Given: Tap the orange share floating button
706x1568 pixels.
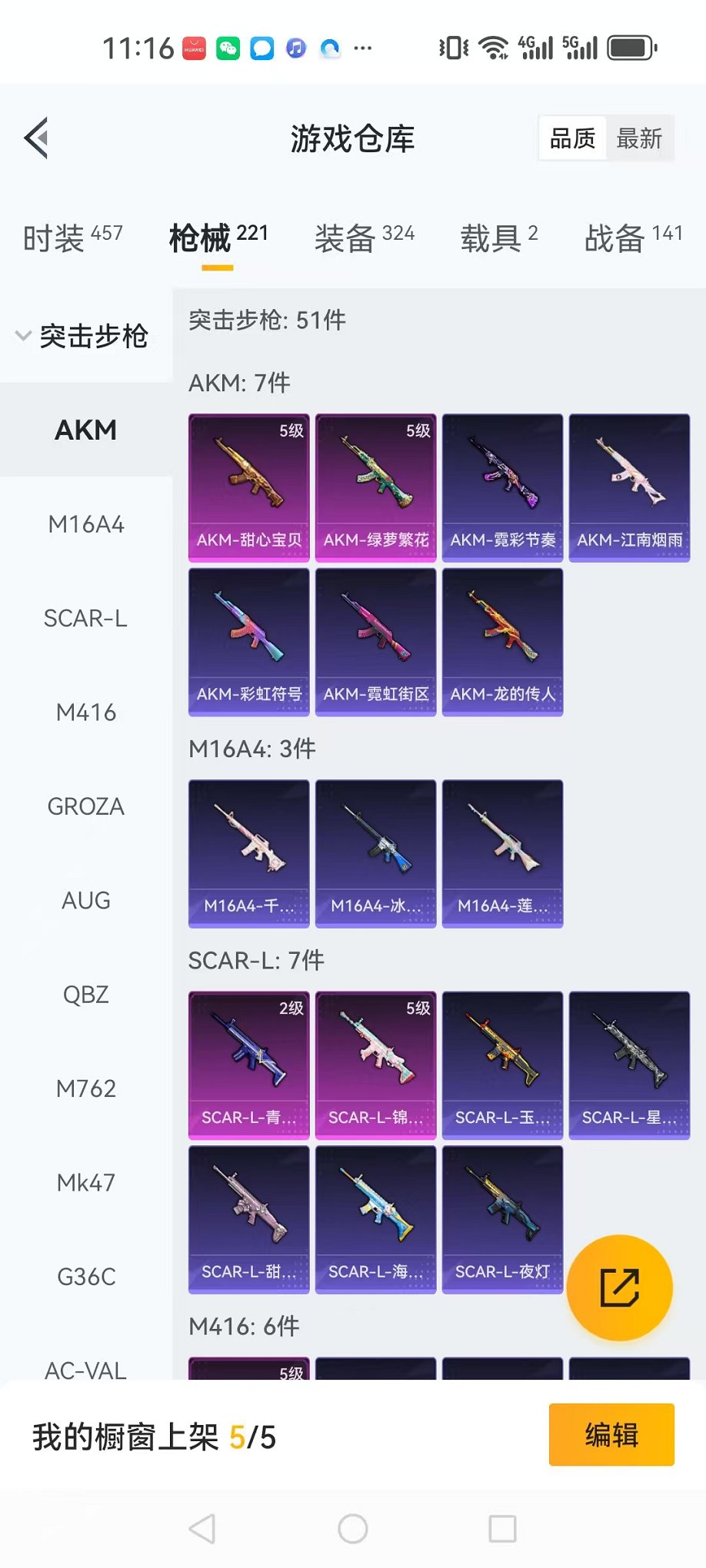Looking at the screenshot, I should click(x=619, y=1287).
